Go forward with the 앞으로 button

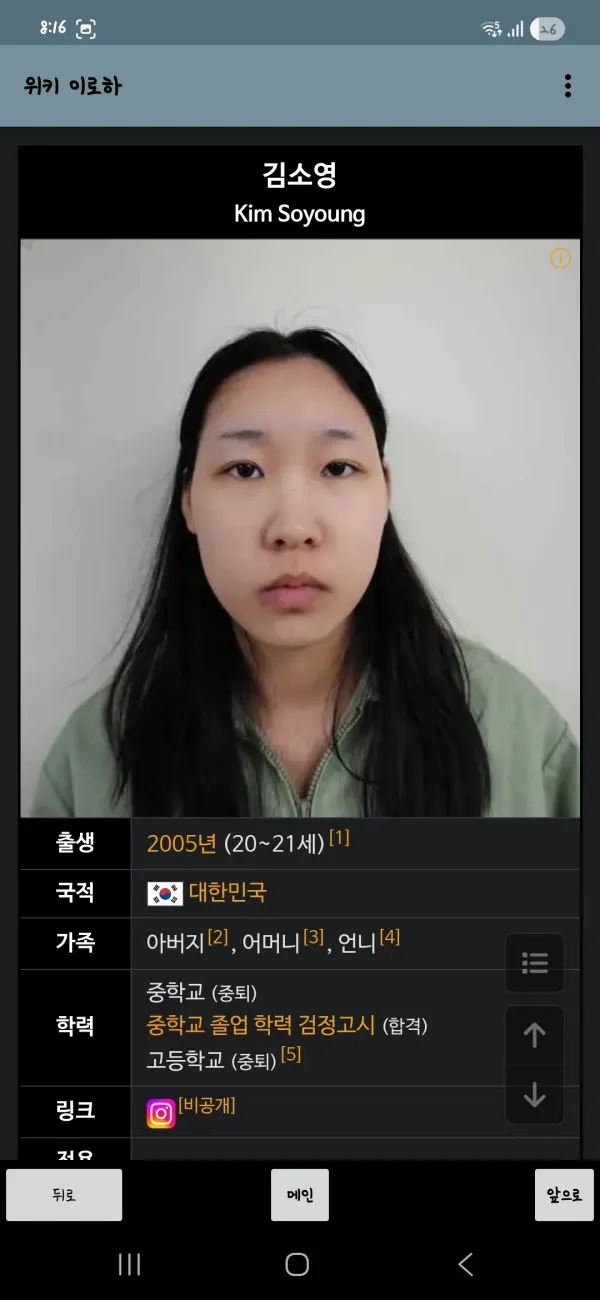tap(564, 1195)
